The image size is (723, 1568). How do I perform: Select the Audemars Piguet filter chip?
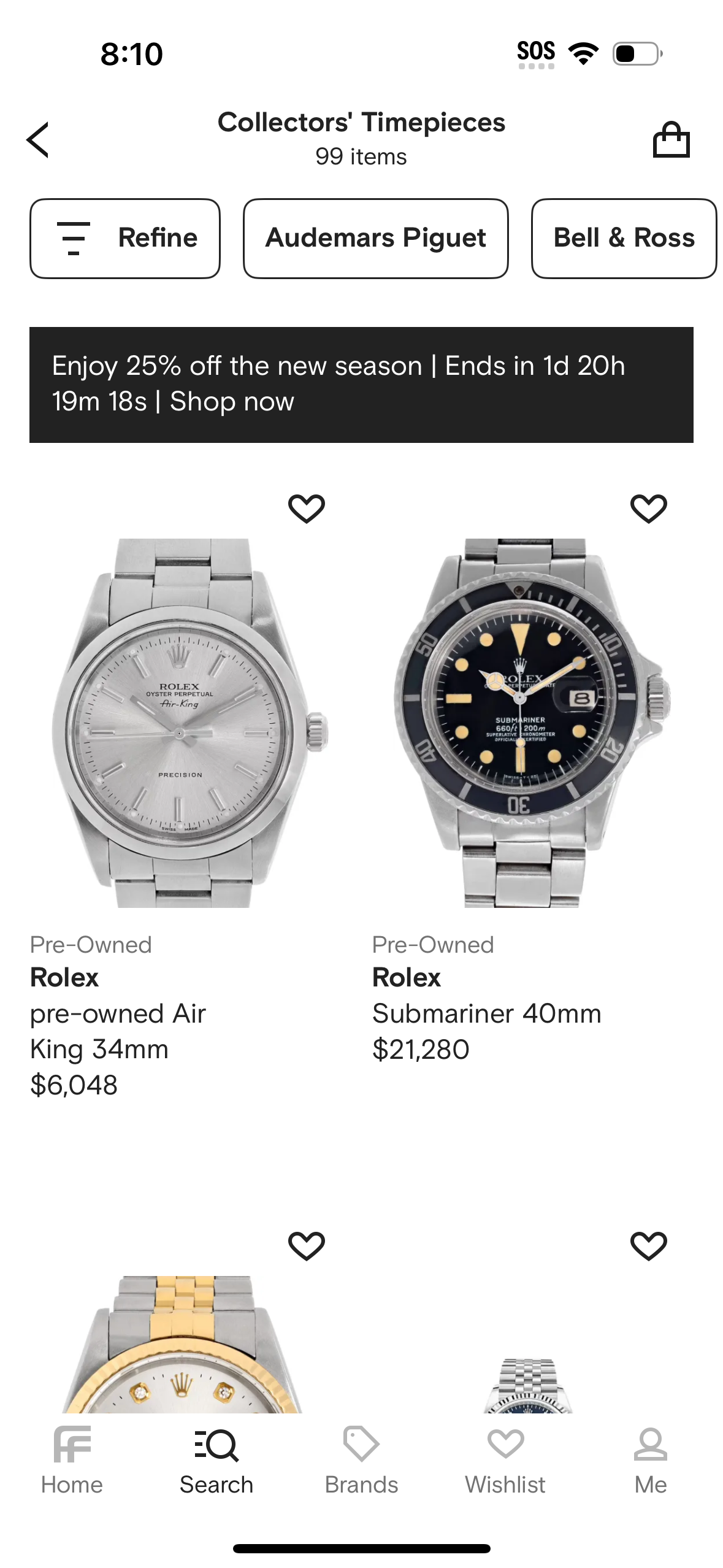376,238
